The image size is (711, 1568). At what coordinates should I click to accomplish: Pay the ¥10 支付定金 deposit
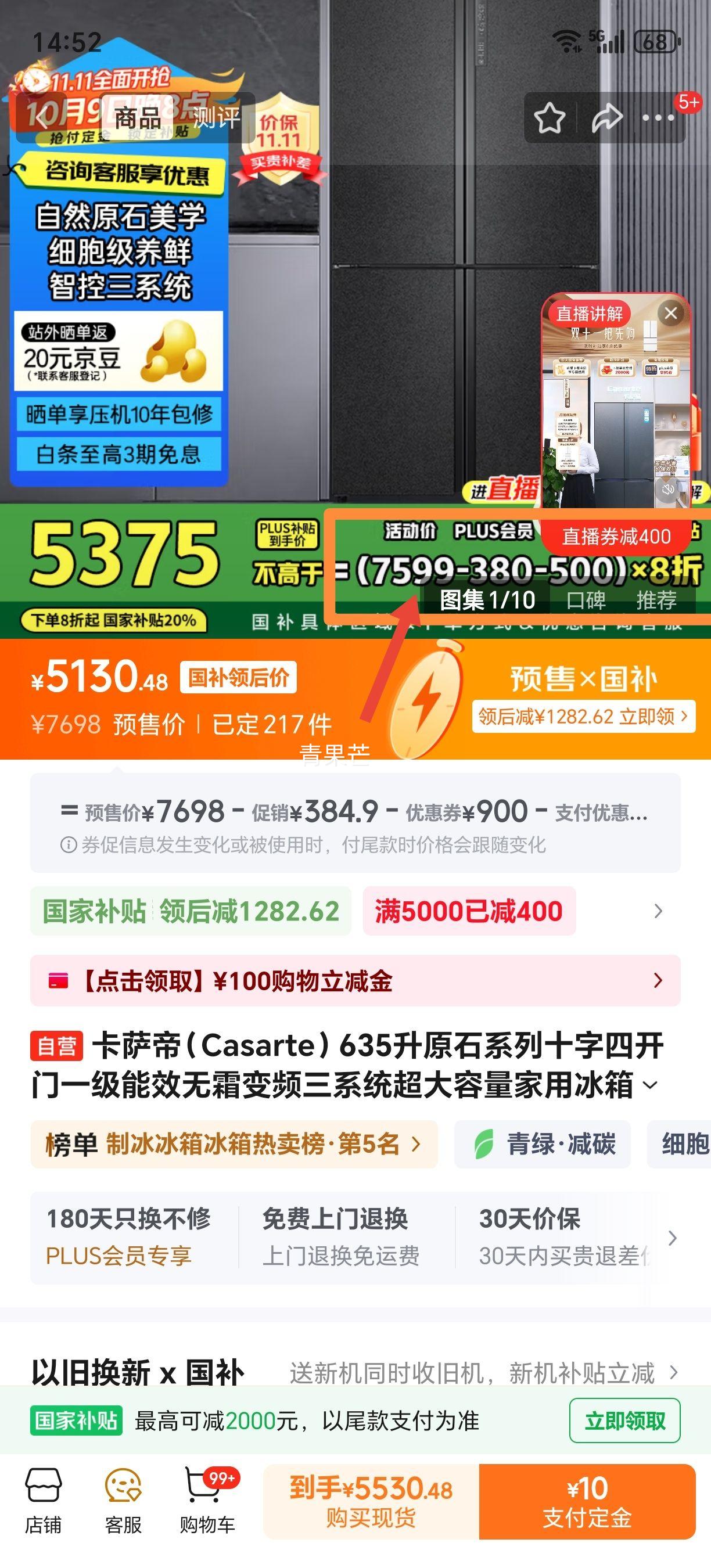pos(587,1502)
